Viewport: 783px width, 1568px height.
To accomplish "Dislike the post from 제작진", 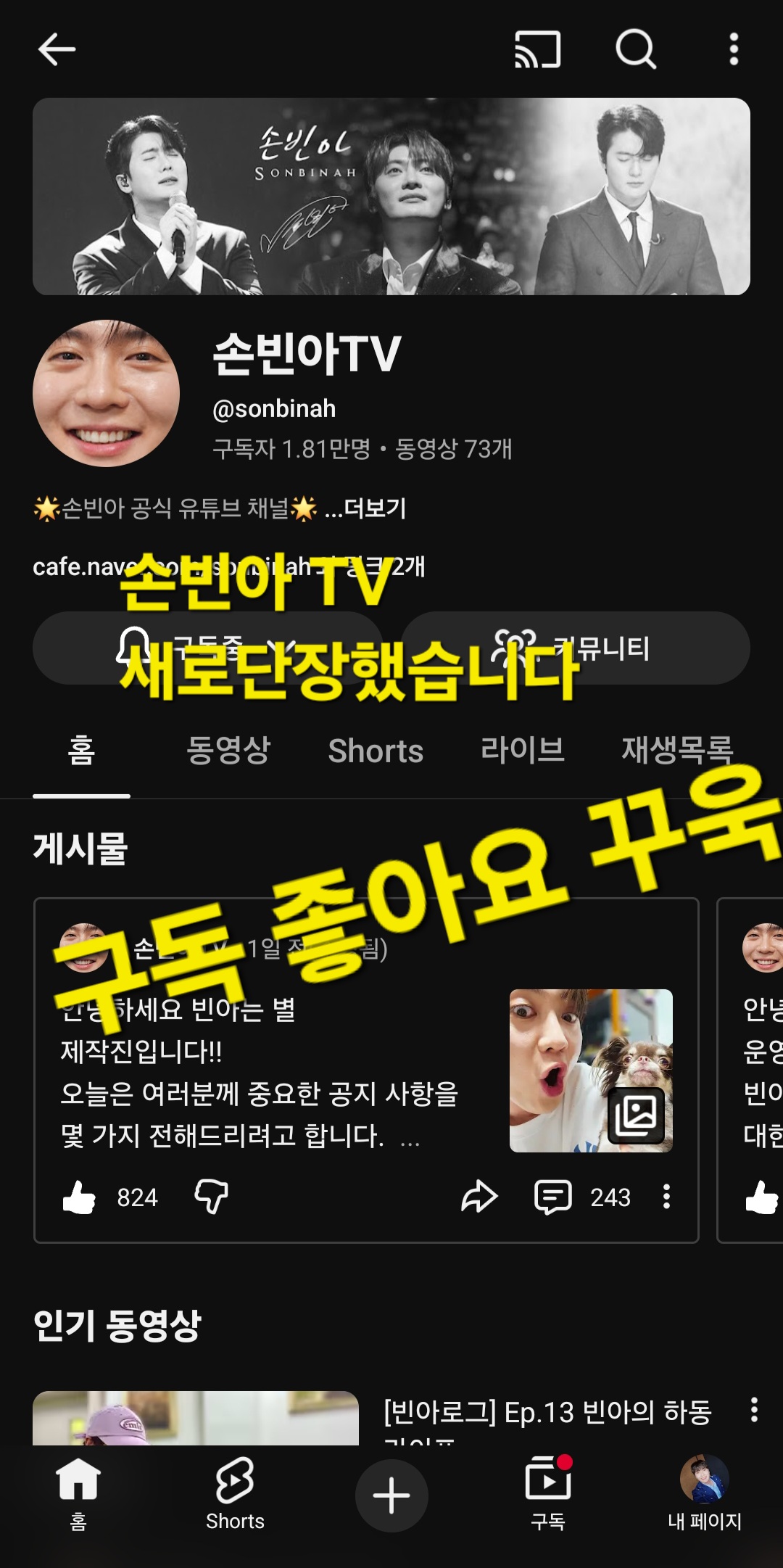I will [x=212, y=1197].
